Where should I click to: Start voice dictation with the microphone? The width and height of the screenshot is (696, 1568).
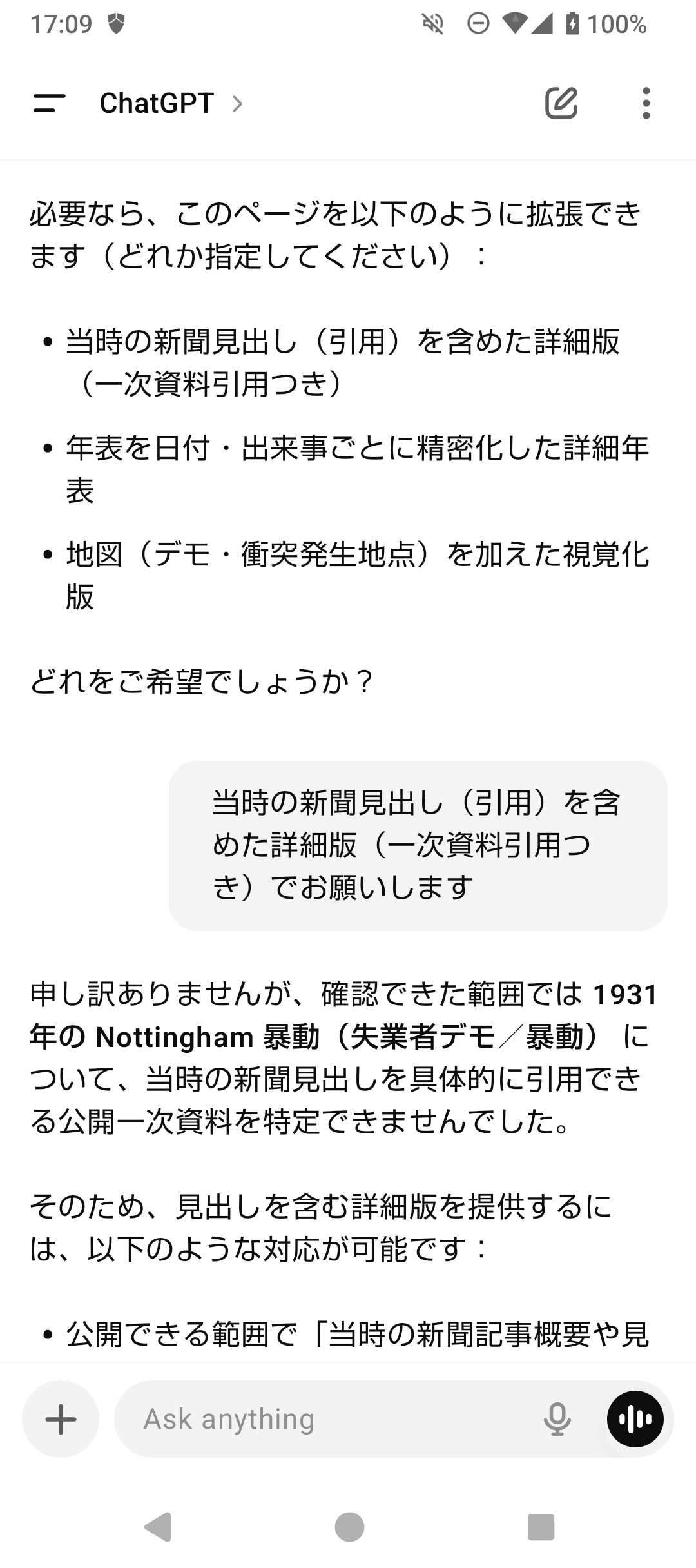click(557, 1419)
